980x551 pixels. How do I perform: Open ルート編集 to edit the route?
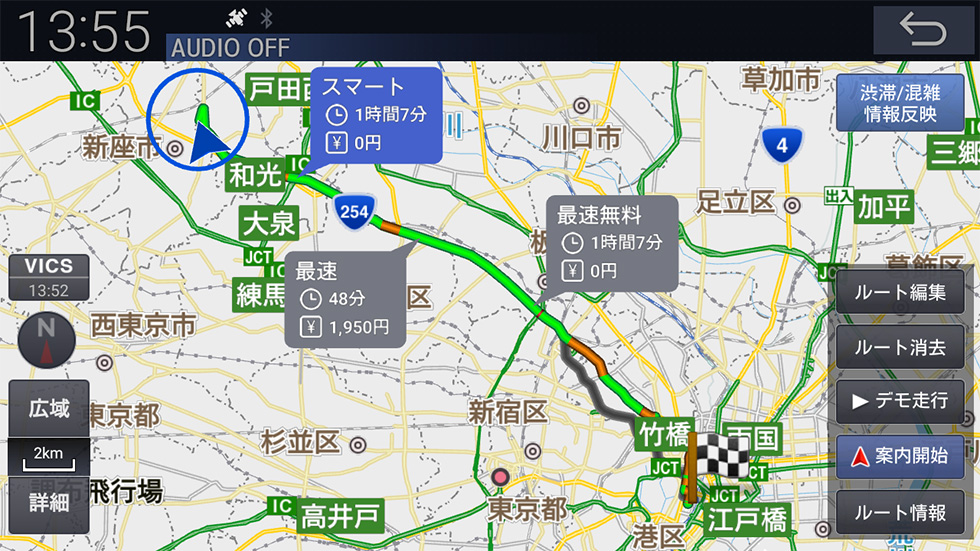click(900, 293)
